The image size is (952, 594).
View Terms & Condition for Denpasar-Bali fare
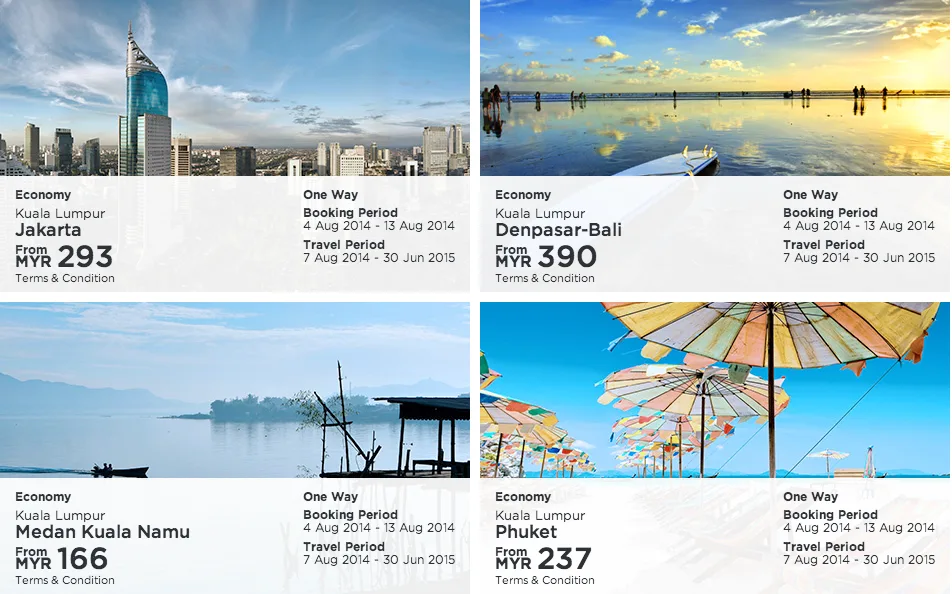tap(545, 278)
